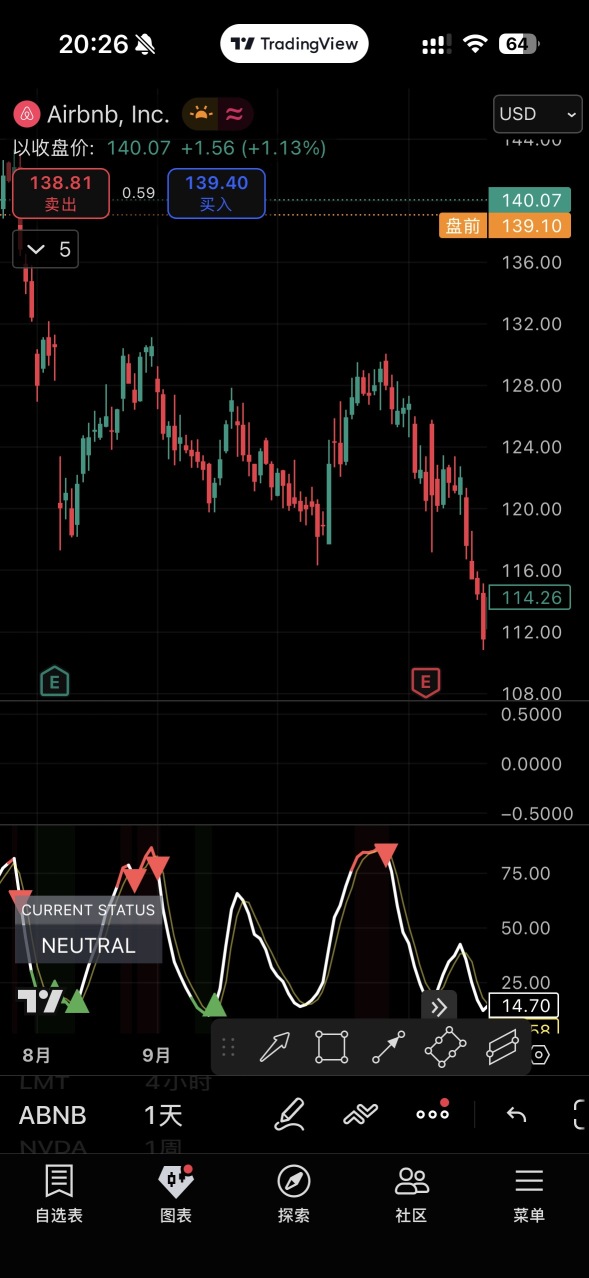
Task: Tap the red earnings E marker
Action: (x=426, y=682)
